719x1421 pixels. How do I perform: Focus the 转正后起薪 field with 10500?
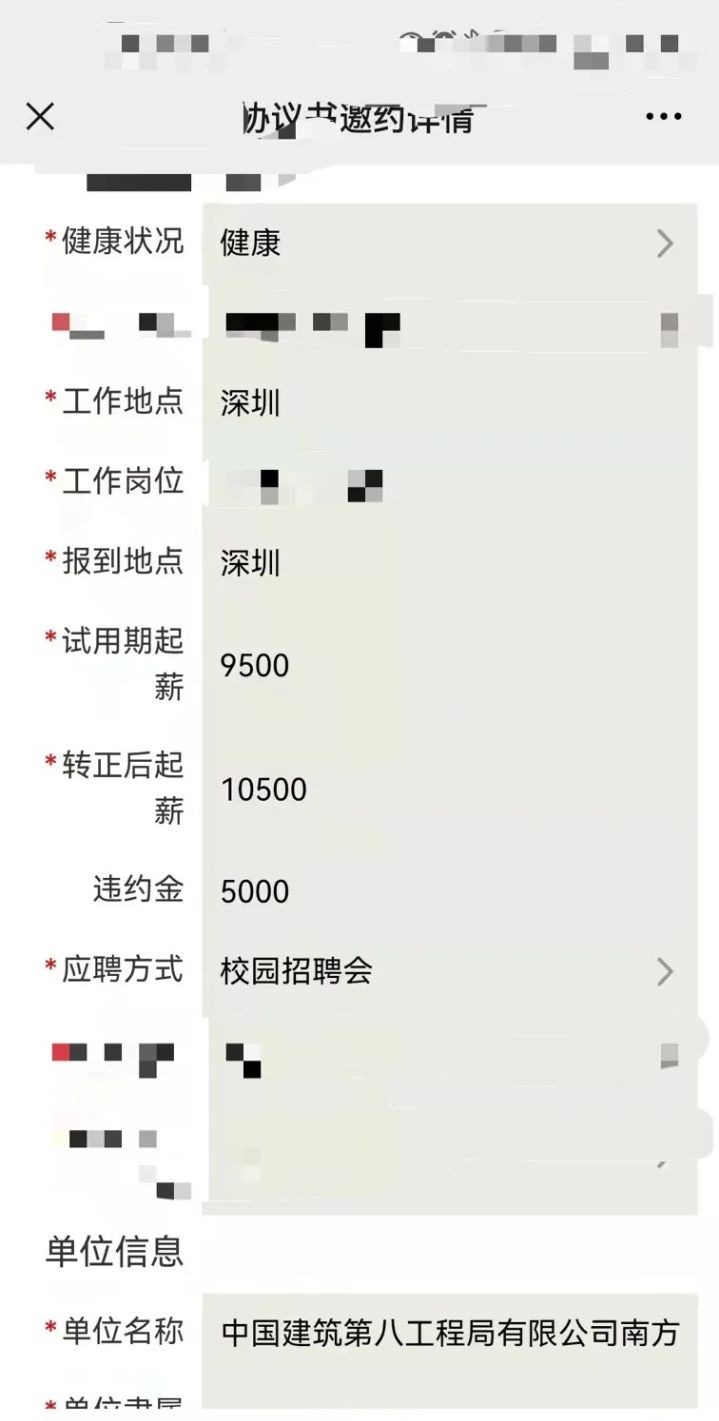point(449,790)
